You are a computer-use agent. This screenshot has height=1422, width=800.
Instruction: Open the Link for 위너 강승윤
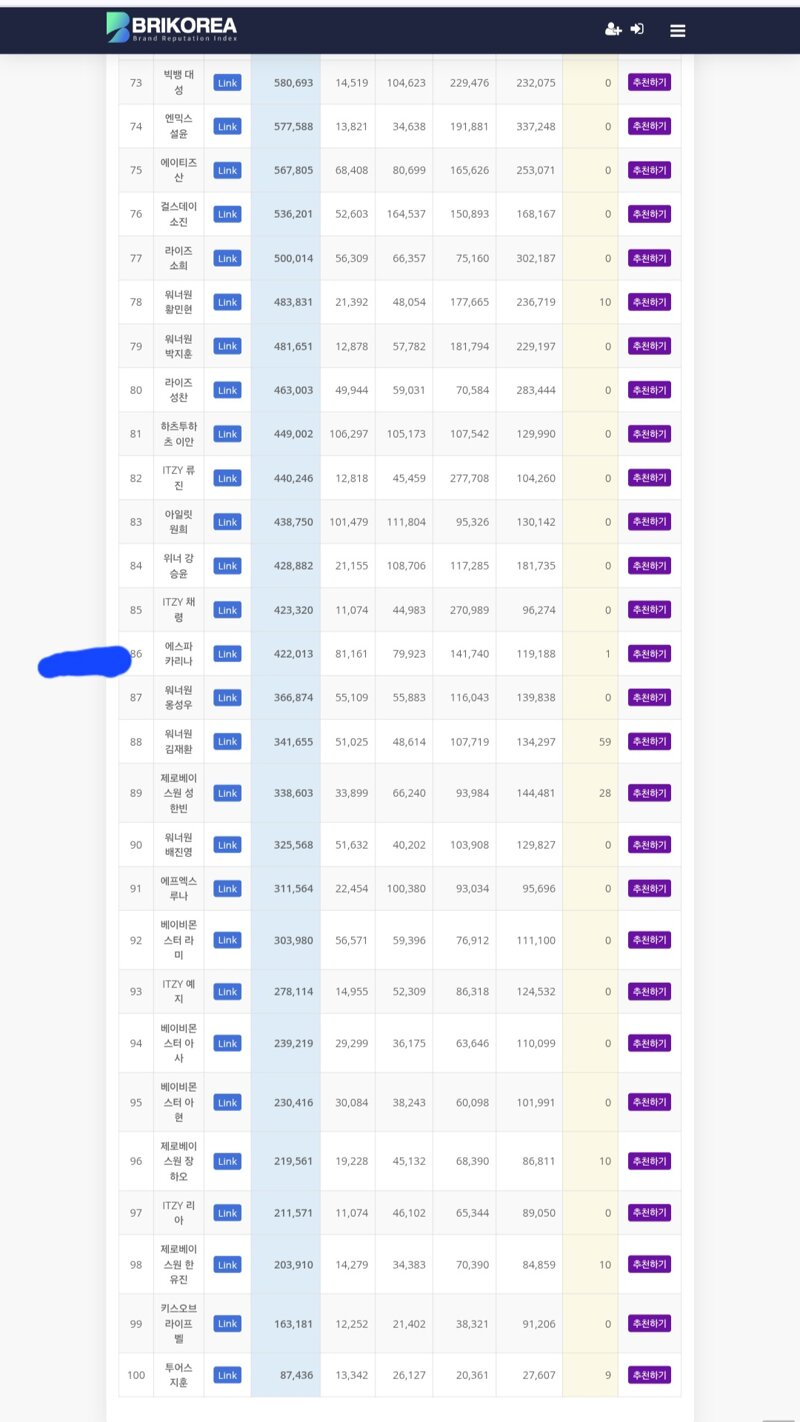[227, 566]
